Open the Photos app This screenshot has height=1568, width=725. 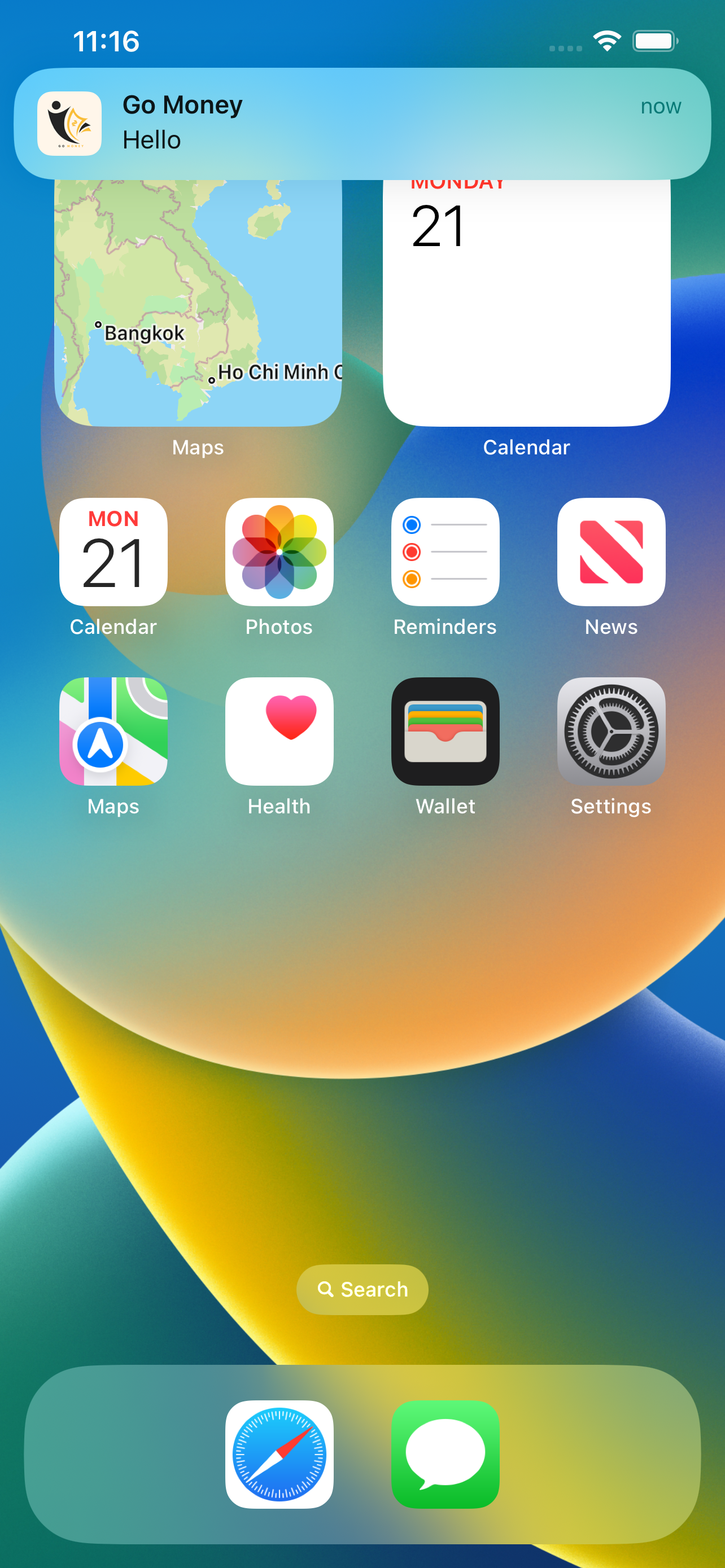pyautogui.click(x=279, y=551)
